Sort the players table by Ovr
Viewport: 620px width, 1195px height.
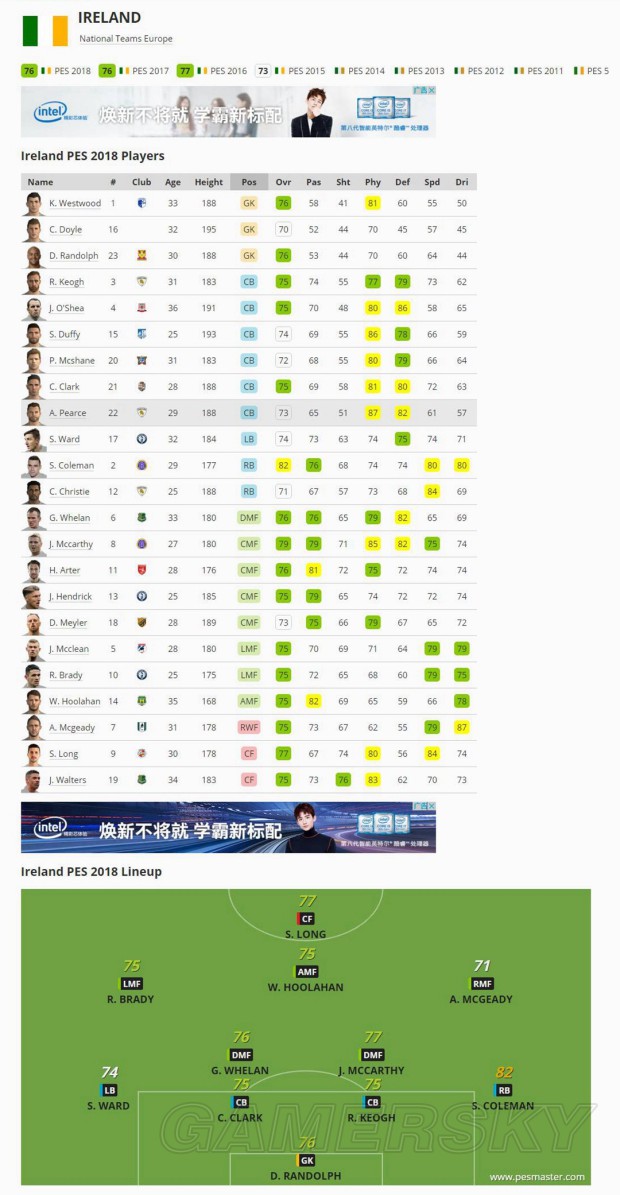click(283, 182)
